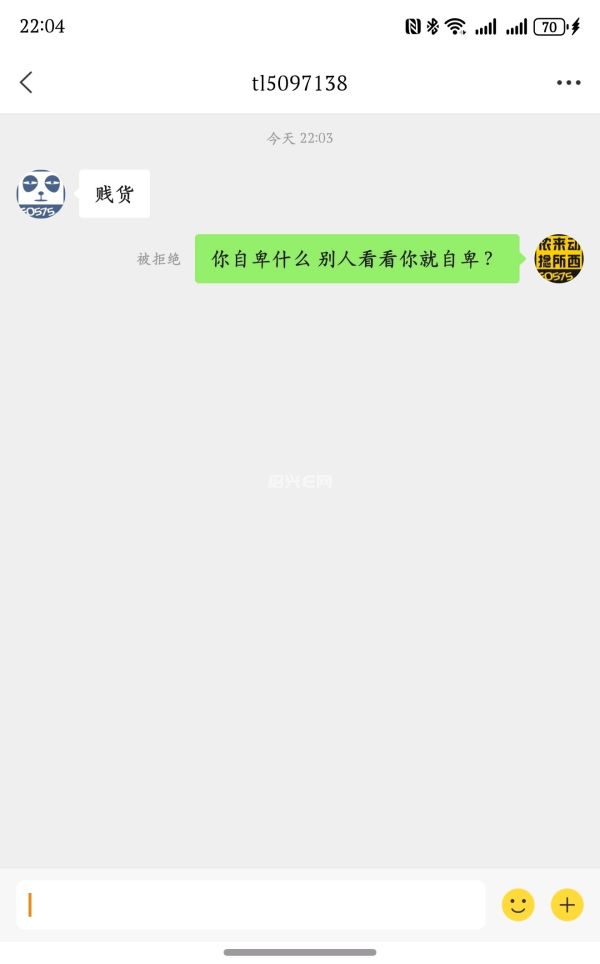Open the three-dot overflow menu
600x964 pixels.
tap(568, 83)
